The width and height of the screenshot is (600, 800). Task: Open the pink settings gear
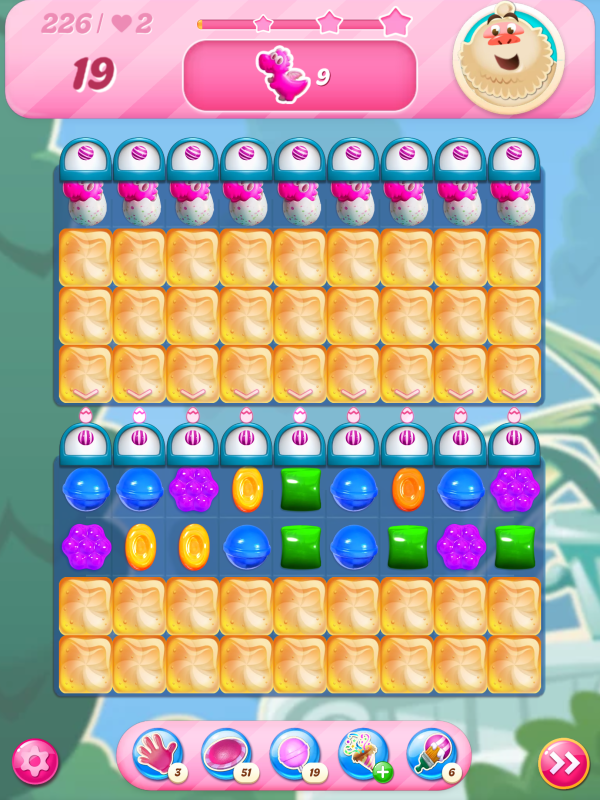point(35,763)
